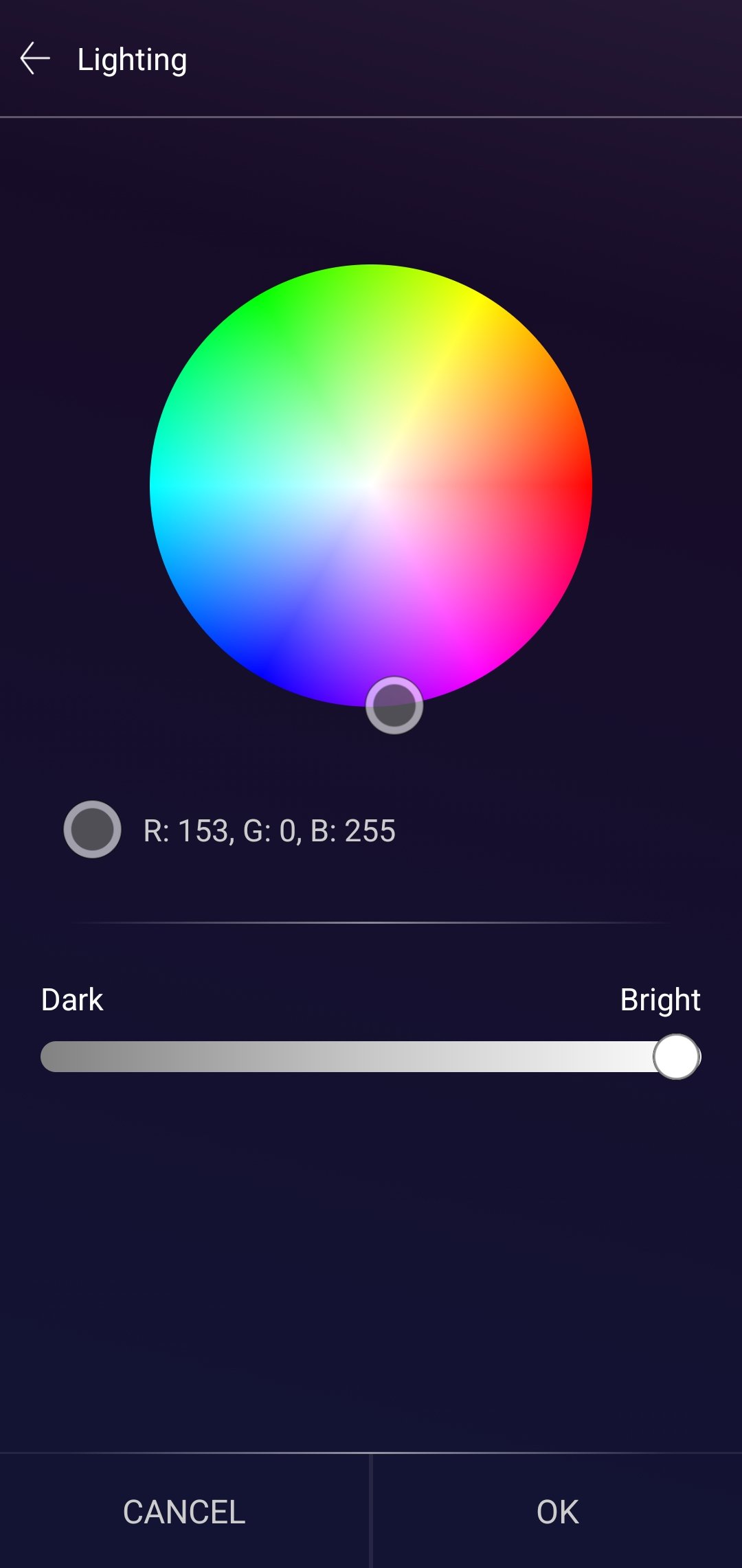Cancel the lighting color changes
Image resolution: width=742 pixels, height=1568 pixels.
[184, 1512]
